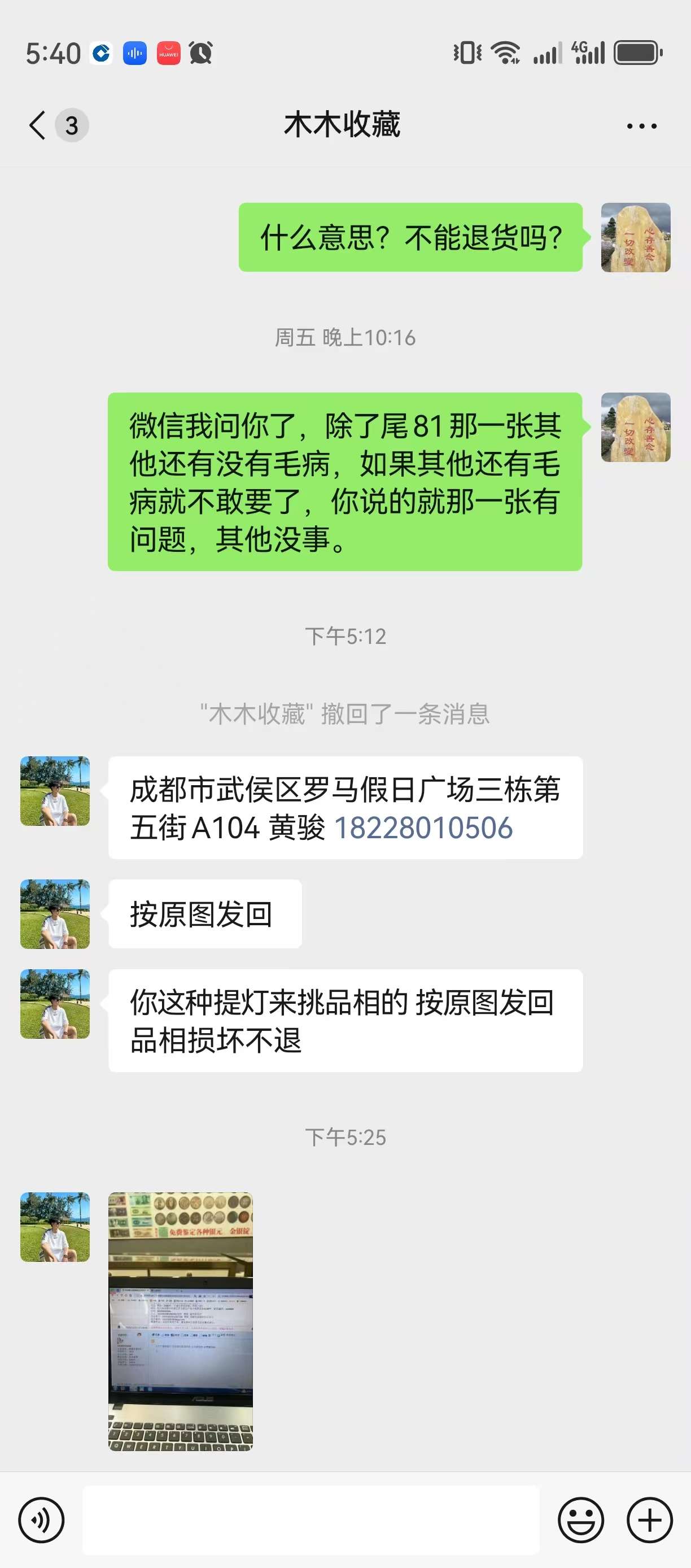Tap the phone number link 18228010506
Viewport: 691px width, 1568px height.
point(423,829)
